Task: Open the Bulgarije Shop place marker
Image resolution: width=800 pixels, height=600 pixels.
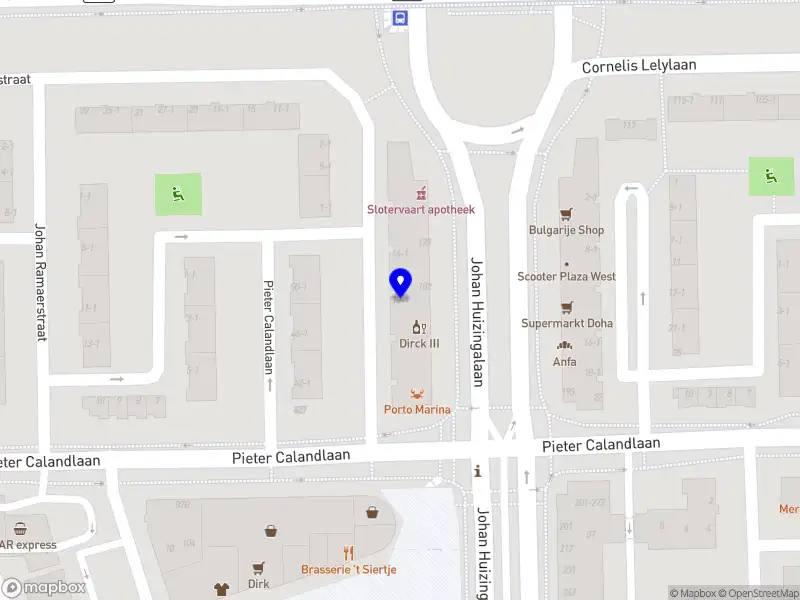Action: (x=566, y=213)
